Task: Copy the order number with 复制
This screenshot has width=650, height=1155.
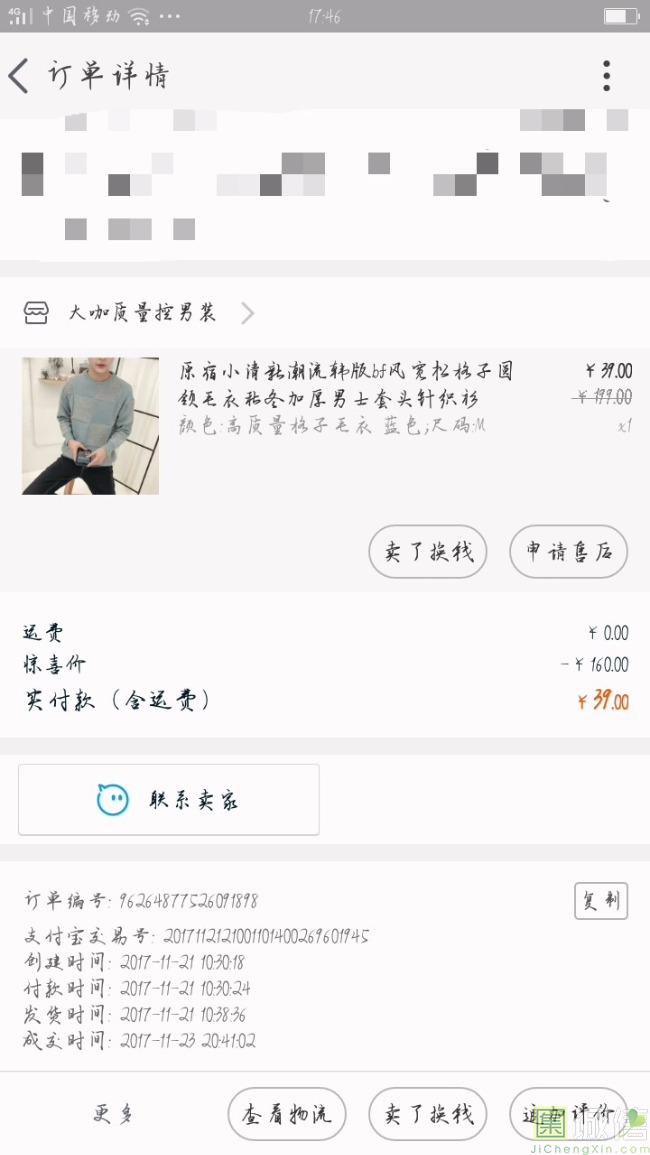Action: (600, 901)
